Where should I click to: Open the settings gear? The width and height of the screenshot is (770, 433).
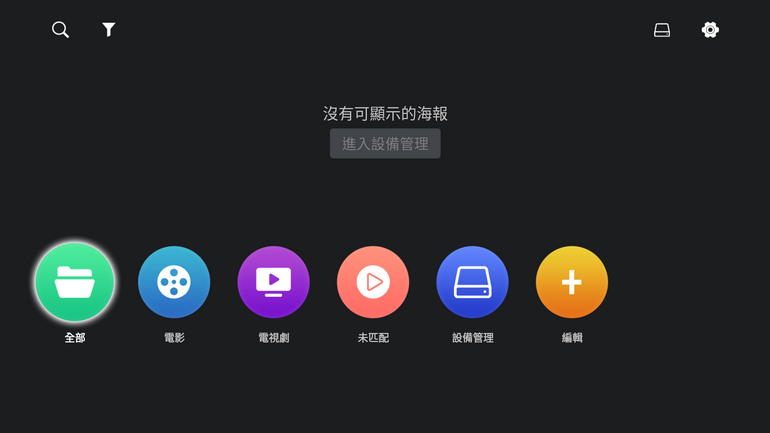coord(710,30)
